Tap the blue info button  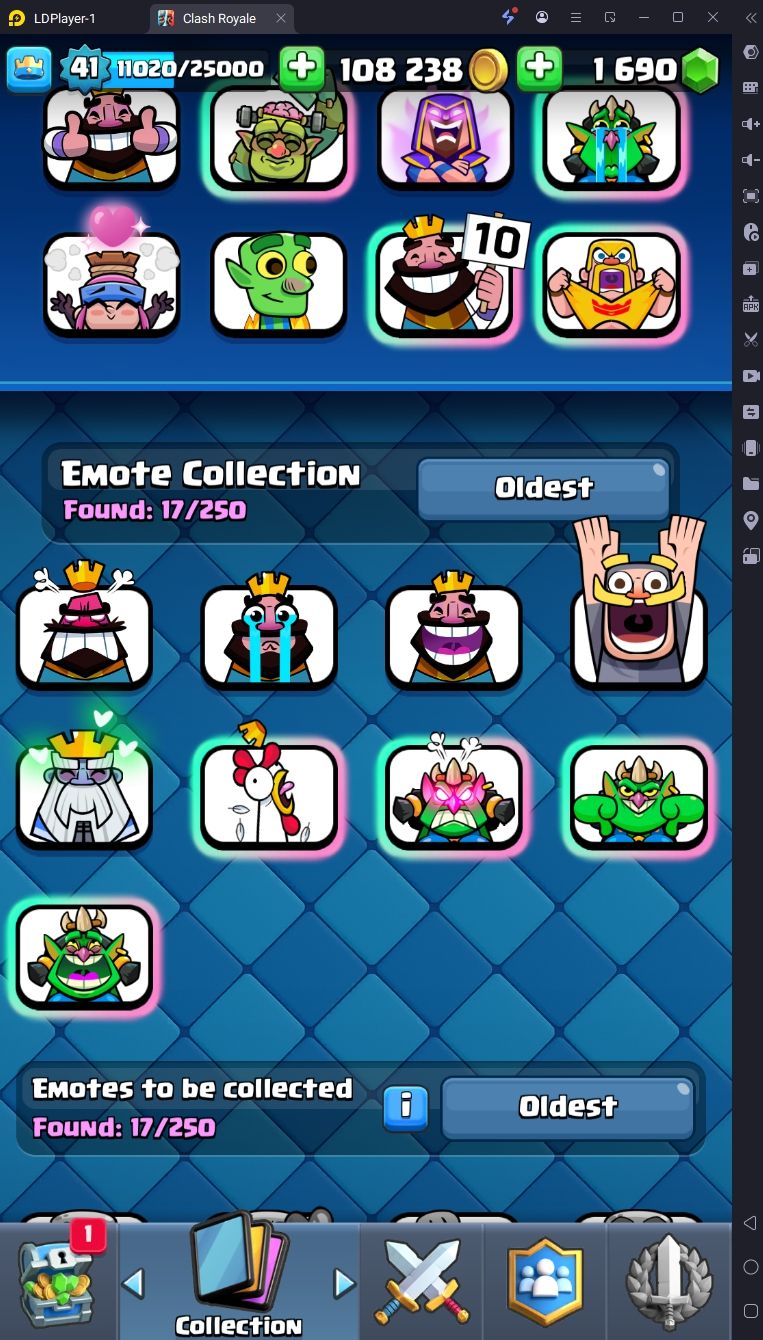406,1108
